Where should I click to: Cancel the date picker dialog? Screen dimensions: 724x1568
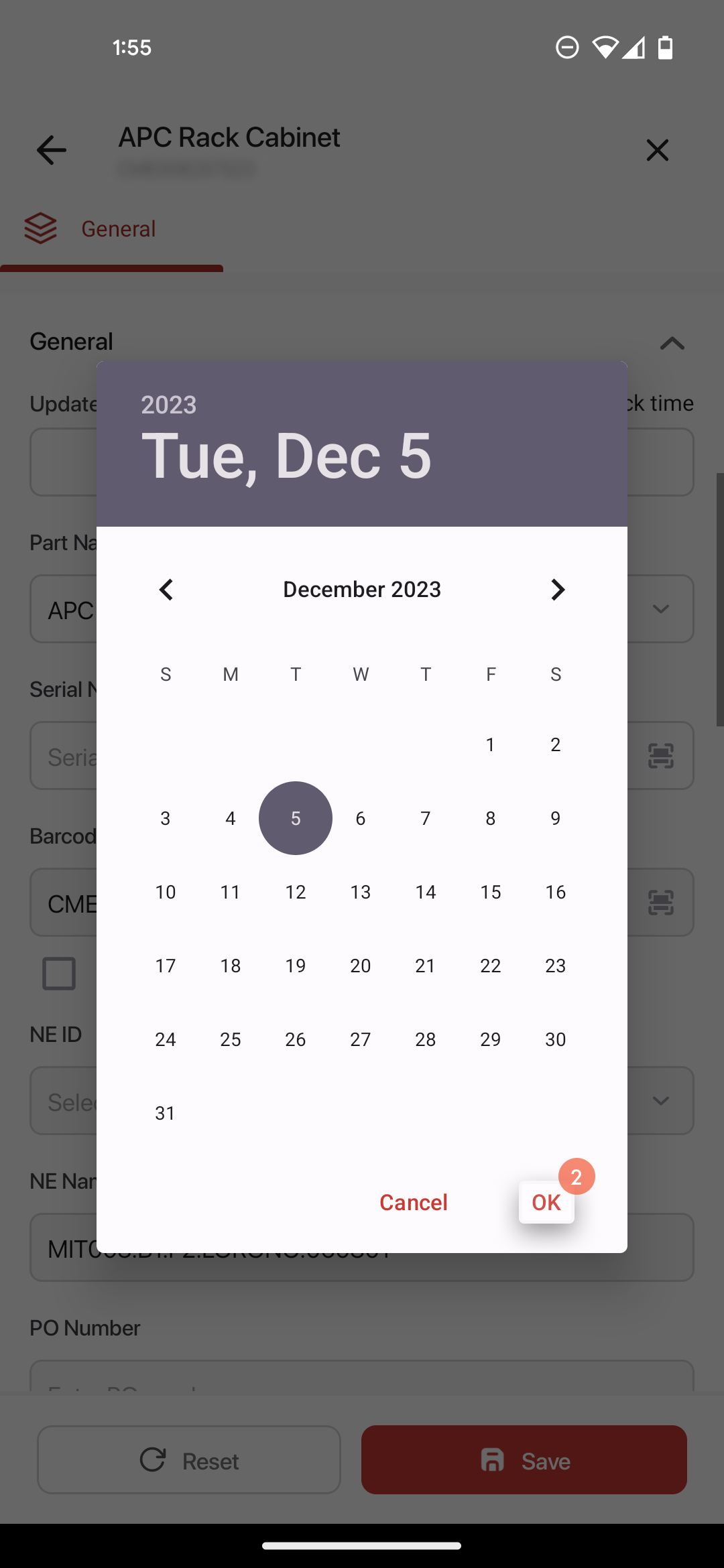click(x=414, y=1202)
